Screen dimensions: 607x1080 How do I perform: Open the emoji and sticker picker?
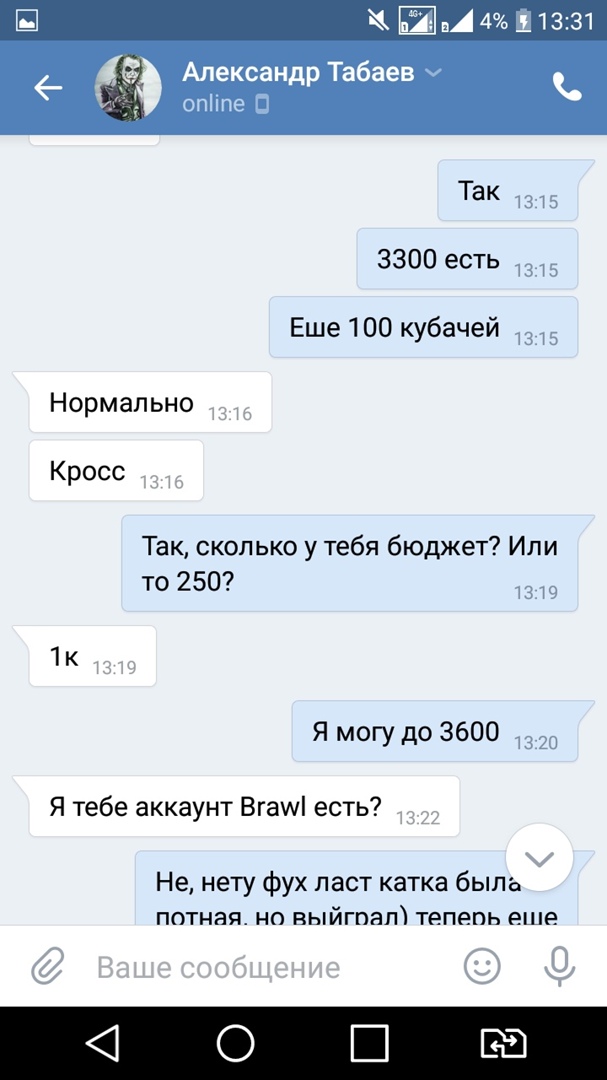pos(482,966)
